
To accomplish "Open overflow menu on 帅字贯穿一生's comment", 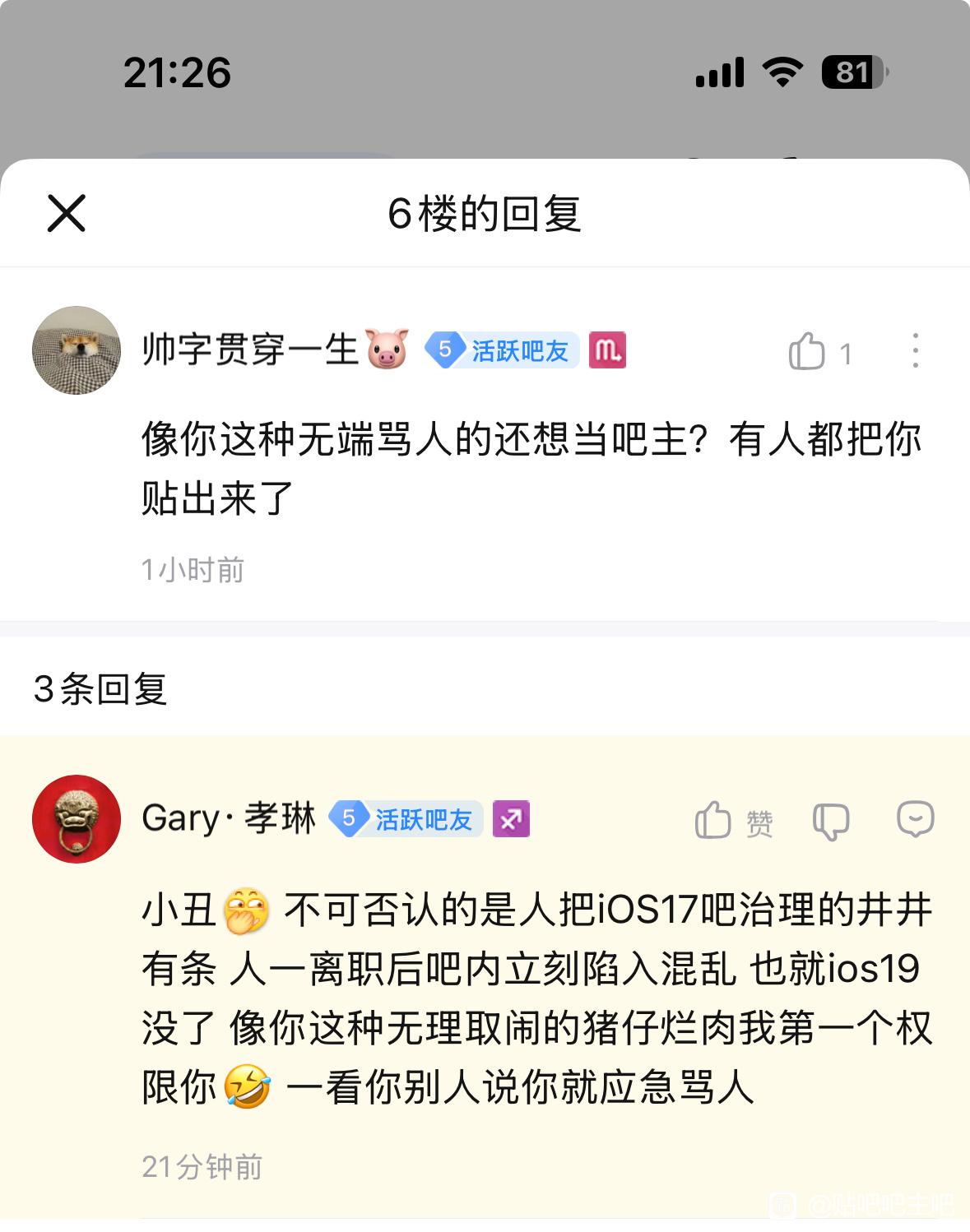I will pyautogui.click(x=915, y=351).
